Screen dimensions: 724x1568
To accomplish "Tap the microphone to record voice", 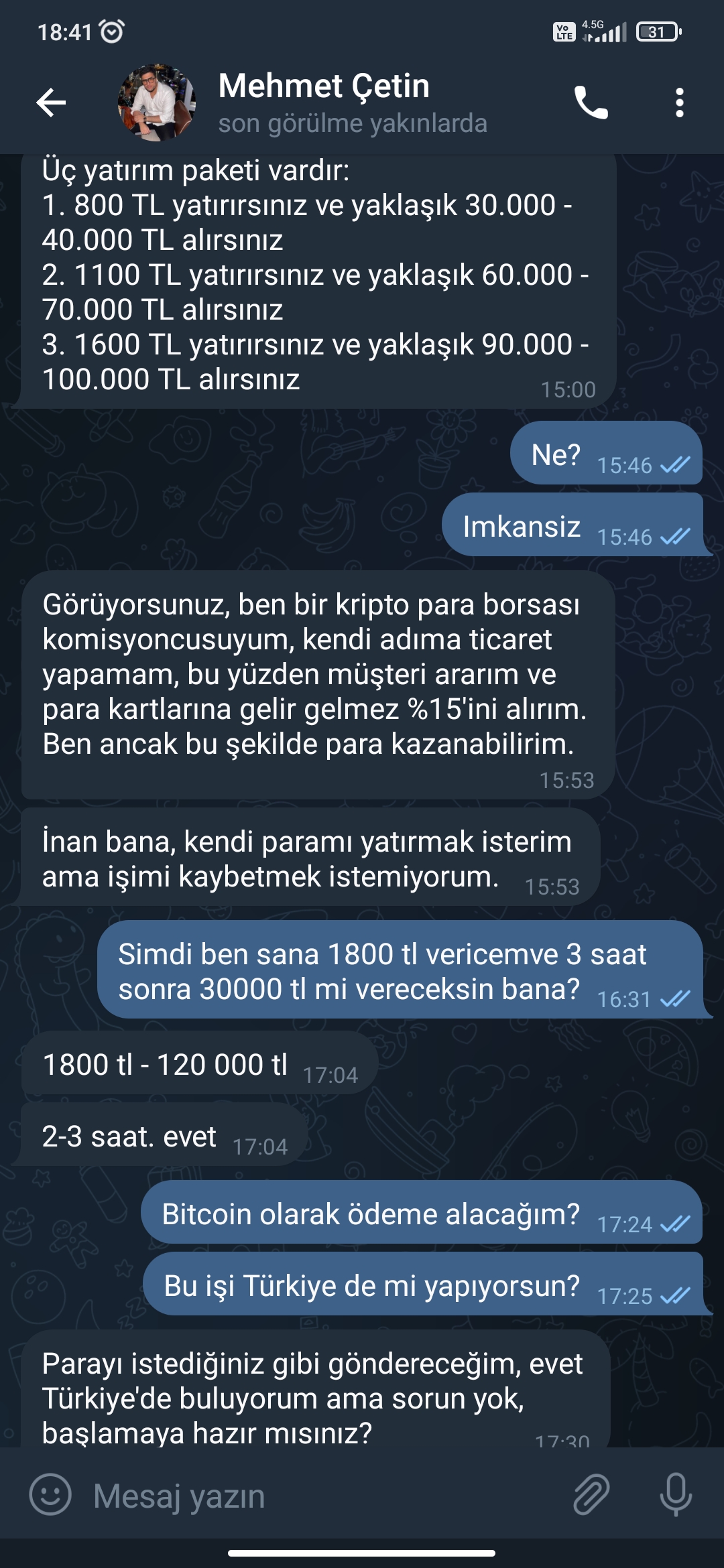I will point(676,1494).
